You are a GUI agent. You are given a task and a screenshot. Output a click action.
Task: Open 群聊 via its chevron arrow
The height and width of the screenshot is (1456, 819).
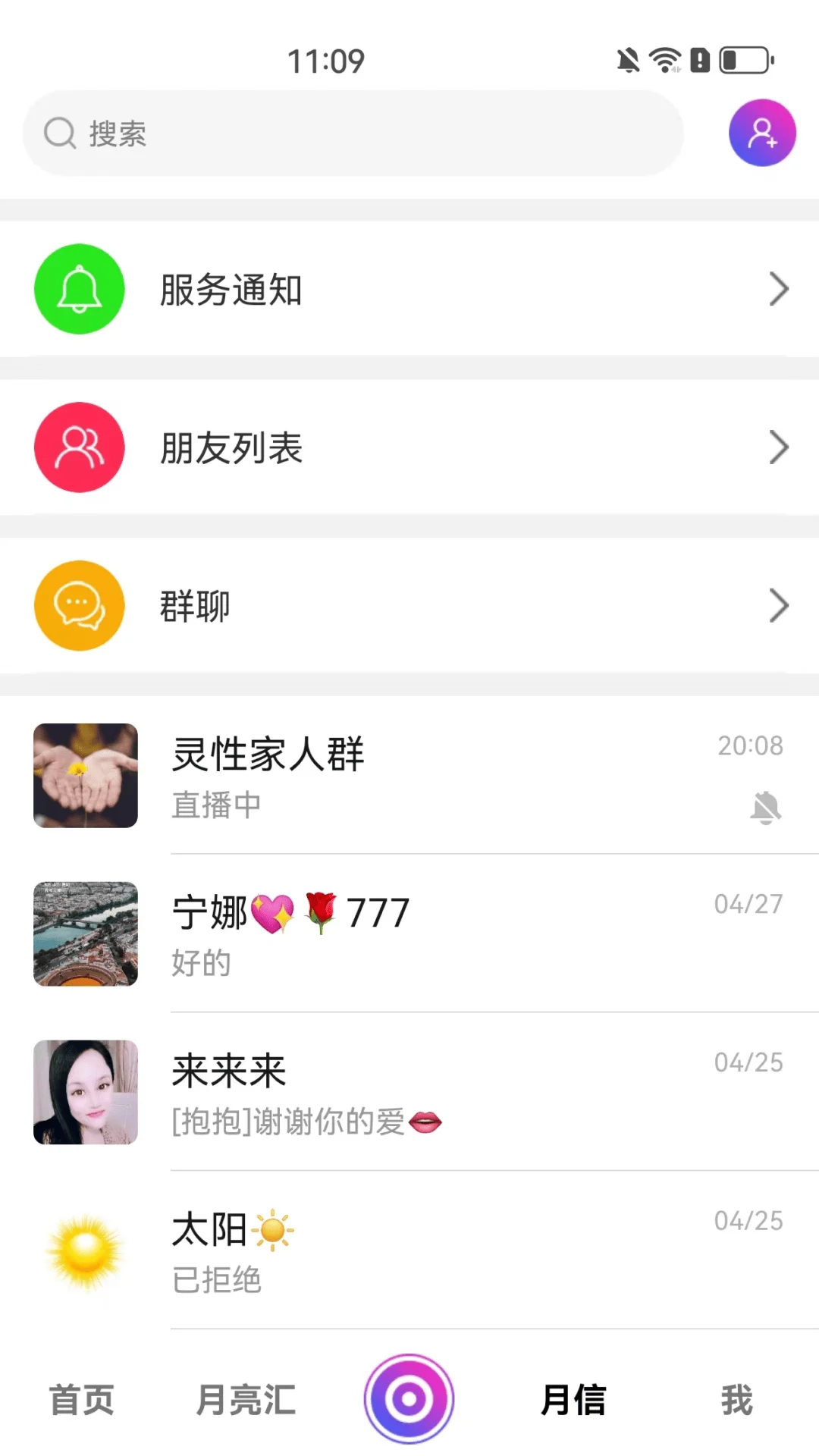[x=780, y=605]
